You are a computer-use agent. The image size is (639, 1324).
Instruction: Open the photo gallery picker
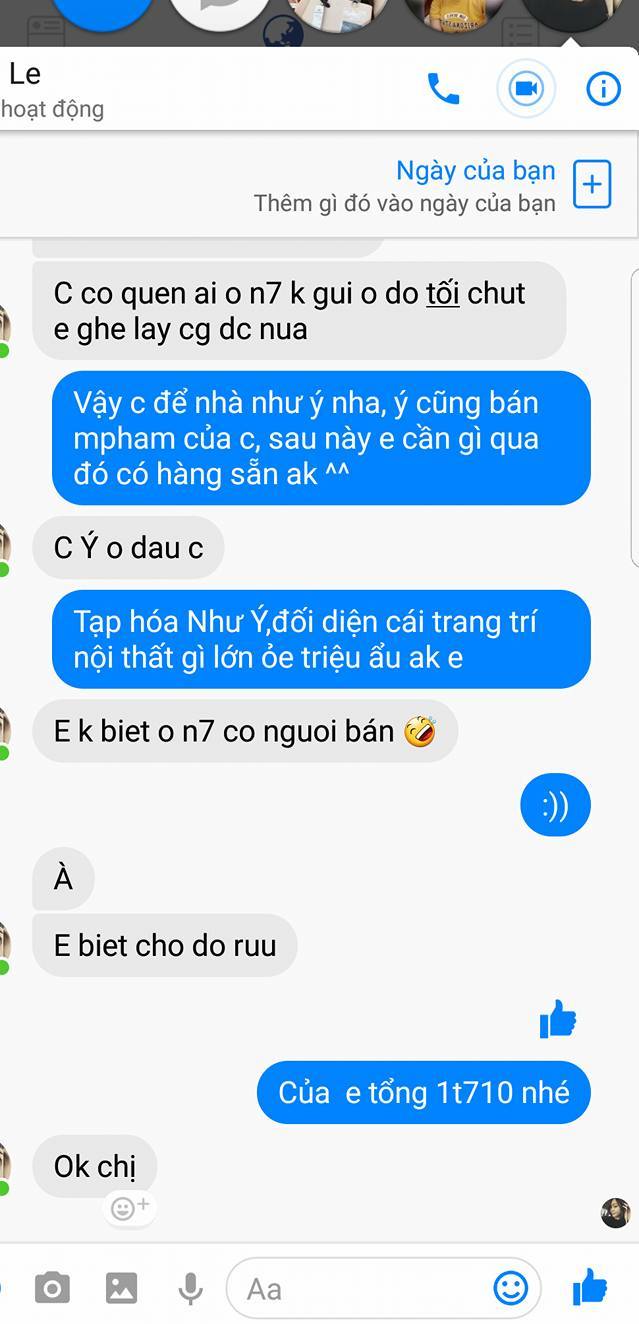121,1288
